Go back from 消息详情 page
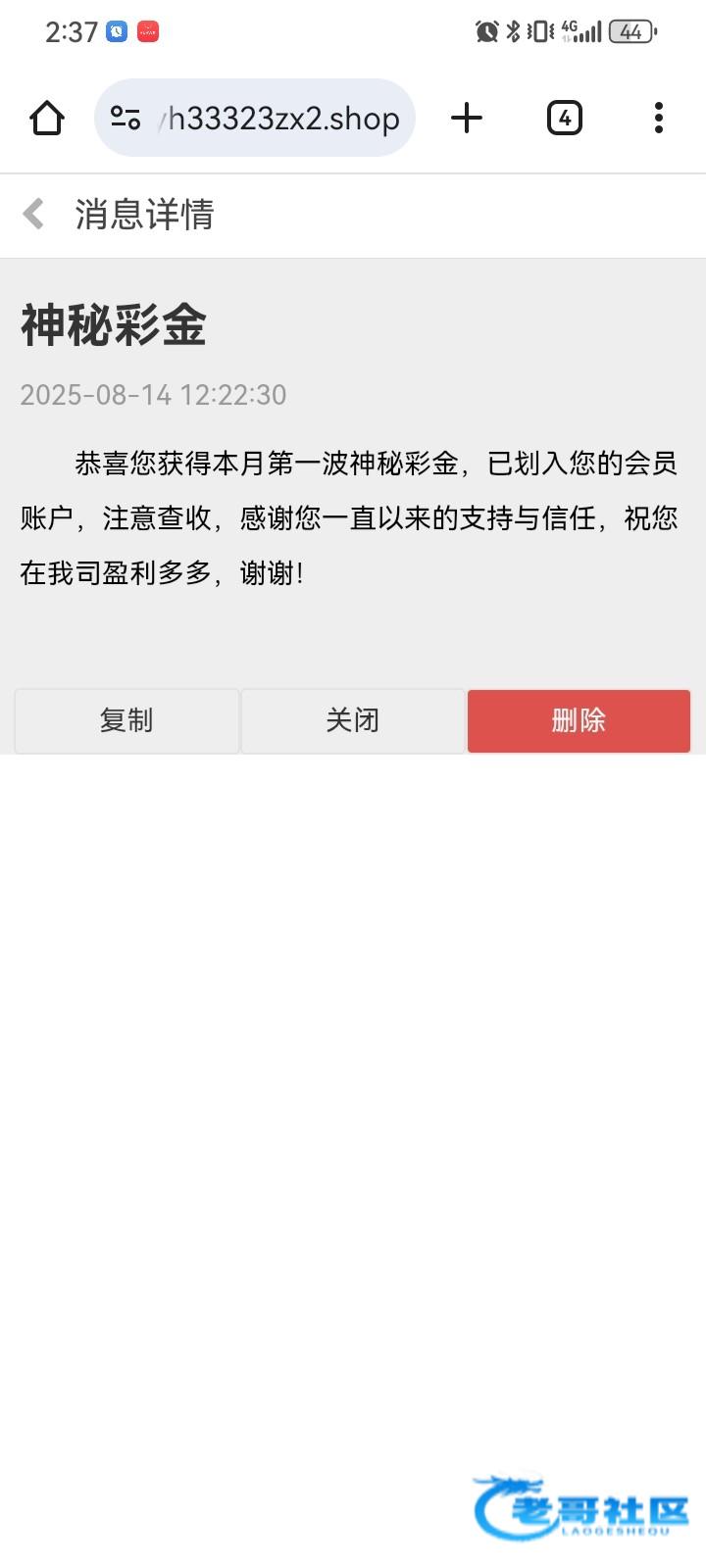Viewport: 706px width, 1568px height. tap(34, 214)
